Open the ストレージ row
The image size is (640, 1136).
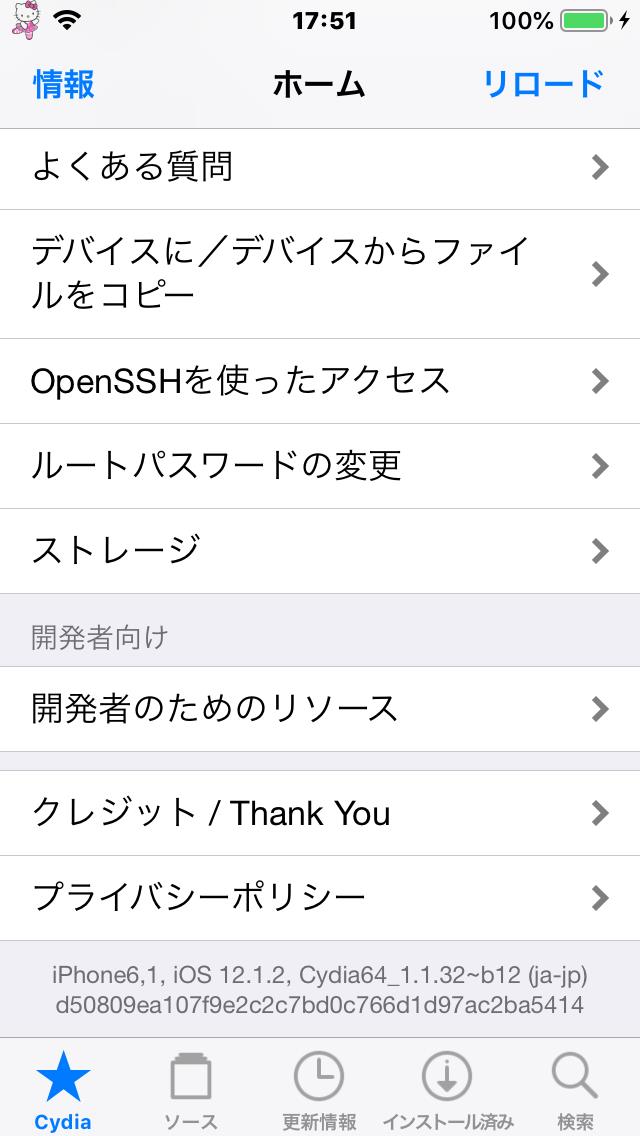320,551
